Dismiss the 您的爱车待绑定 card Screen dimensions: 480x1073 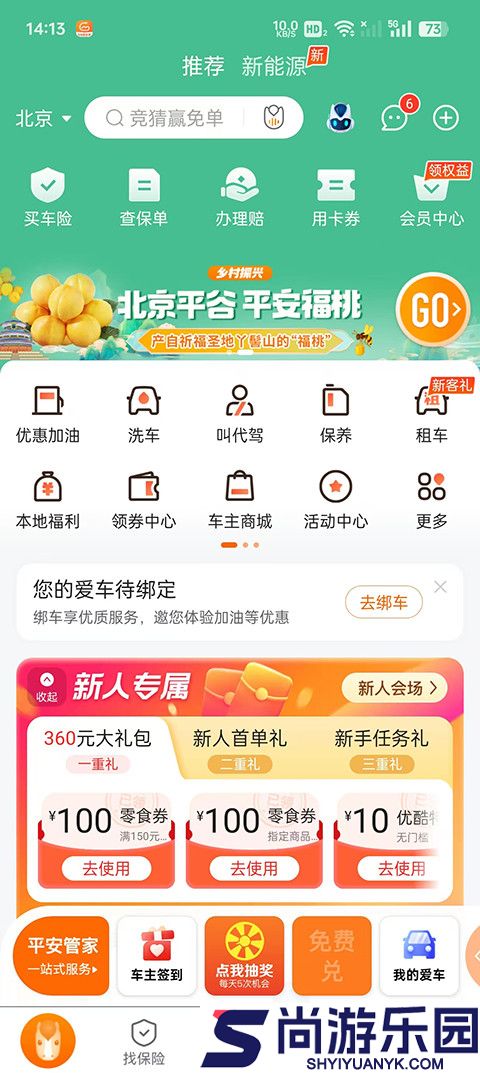(x=440, y=586)
